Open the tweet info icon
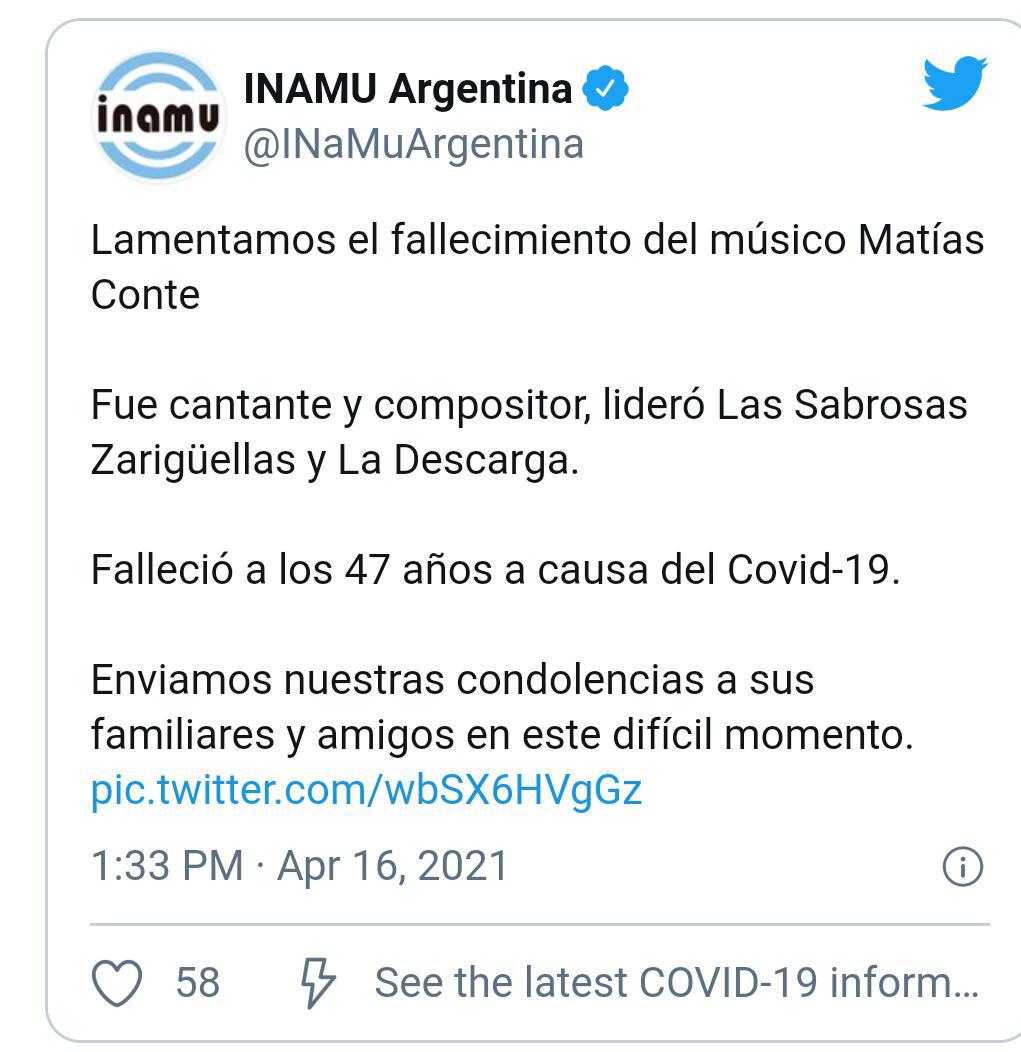Screen dimensions: 1021x1052 (x=963, y=866)
